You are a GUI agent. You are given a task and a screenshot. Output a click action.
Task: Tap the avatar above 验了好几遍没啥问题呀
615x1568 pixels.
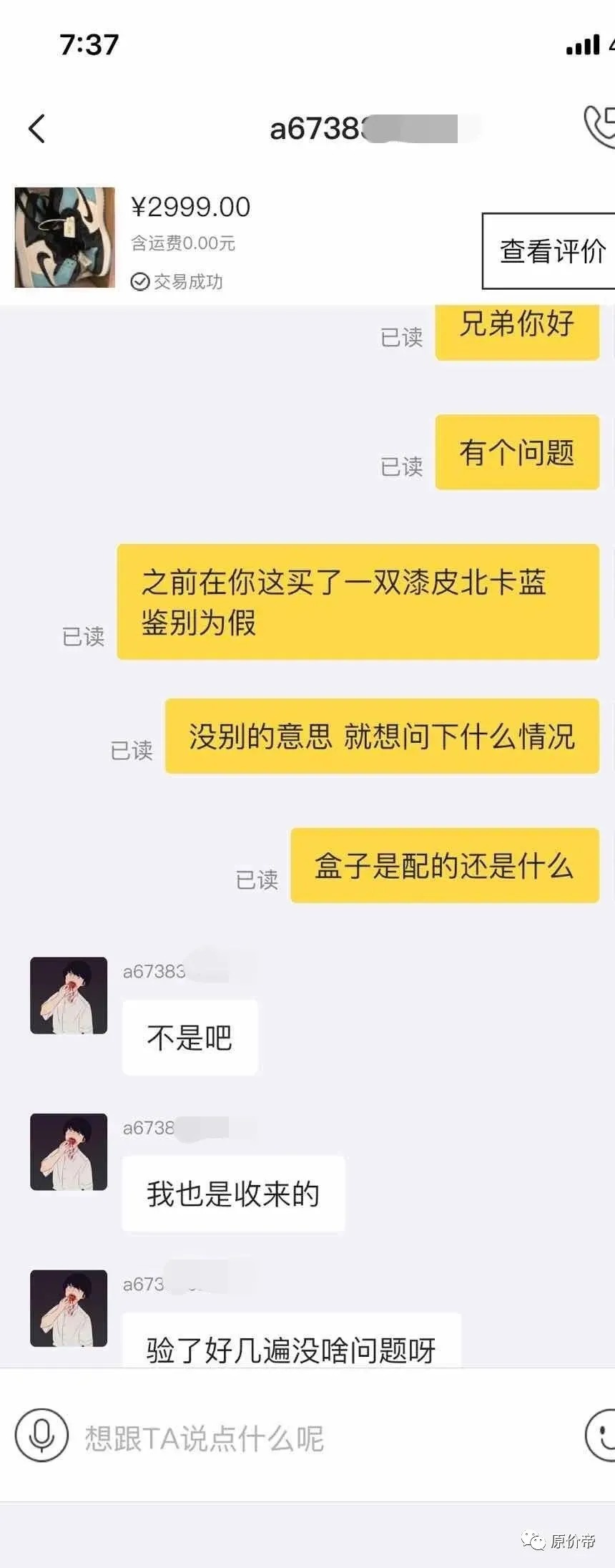coord(68,1308)
